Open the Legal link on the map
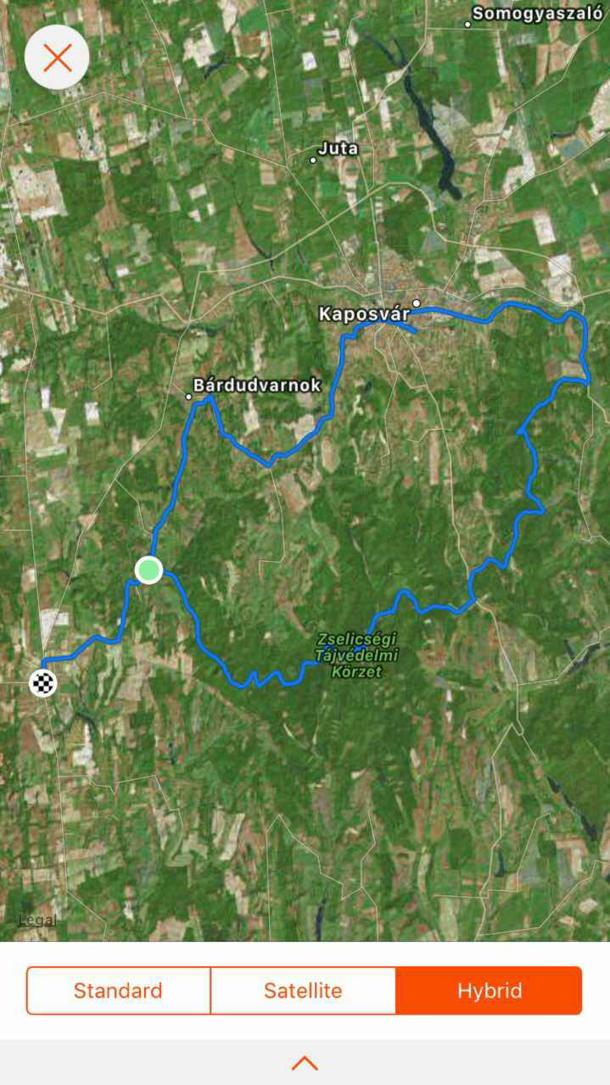This screenshot has width=610, height=1085. [37, 920]
